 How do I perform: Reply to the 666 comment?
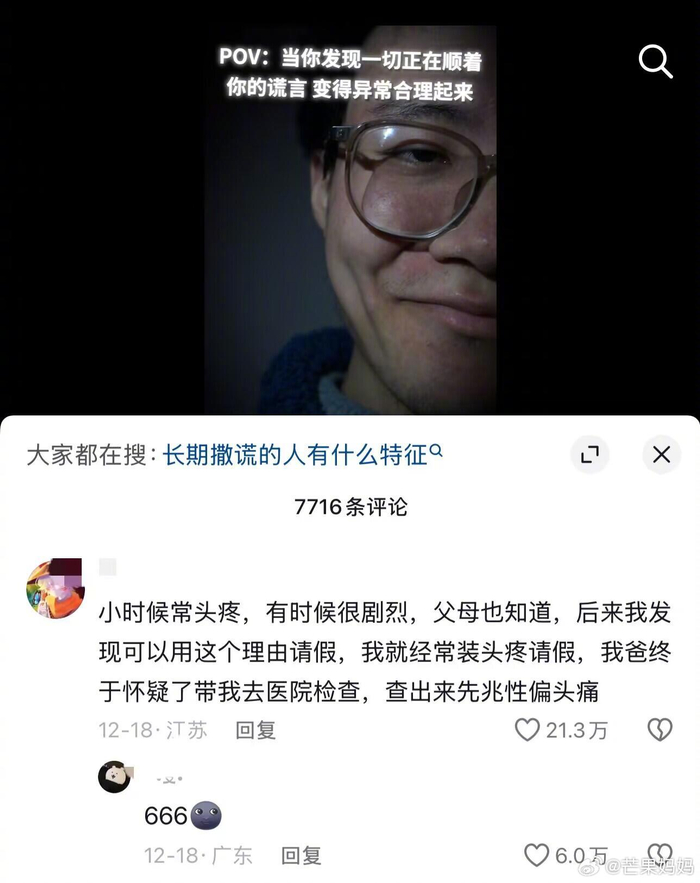point(301,855)
